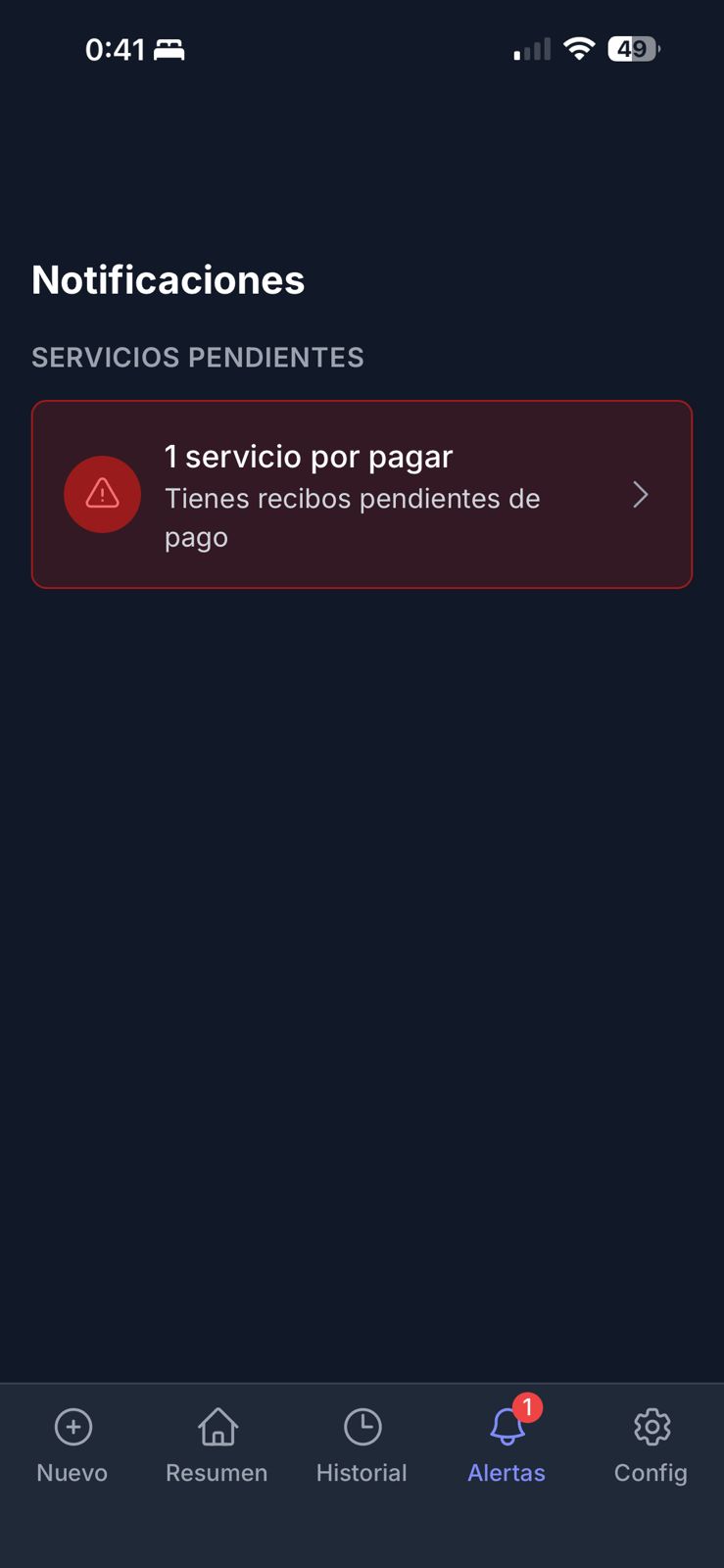
Task: Tap the cellular signal indicator
Action: point(532,49)
